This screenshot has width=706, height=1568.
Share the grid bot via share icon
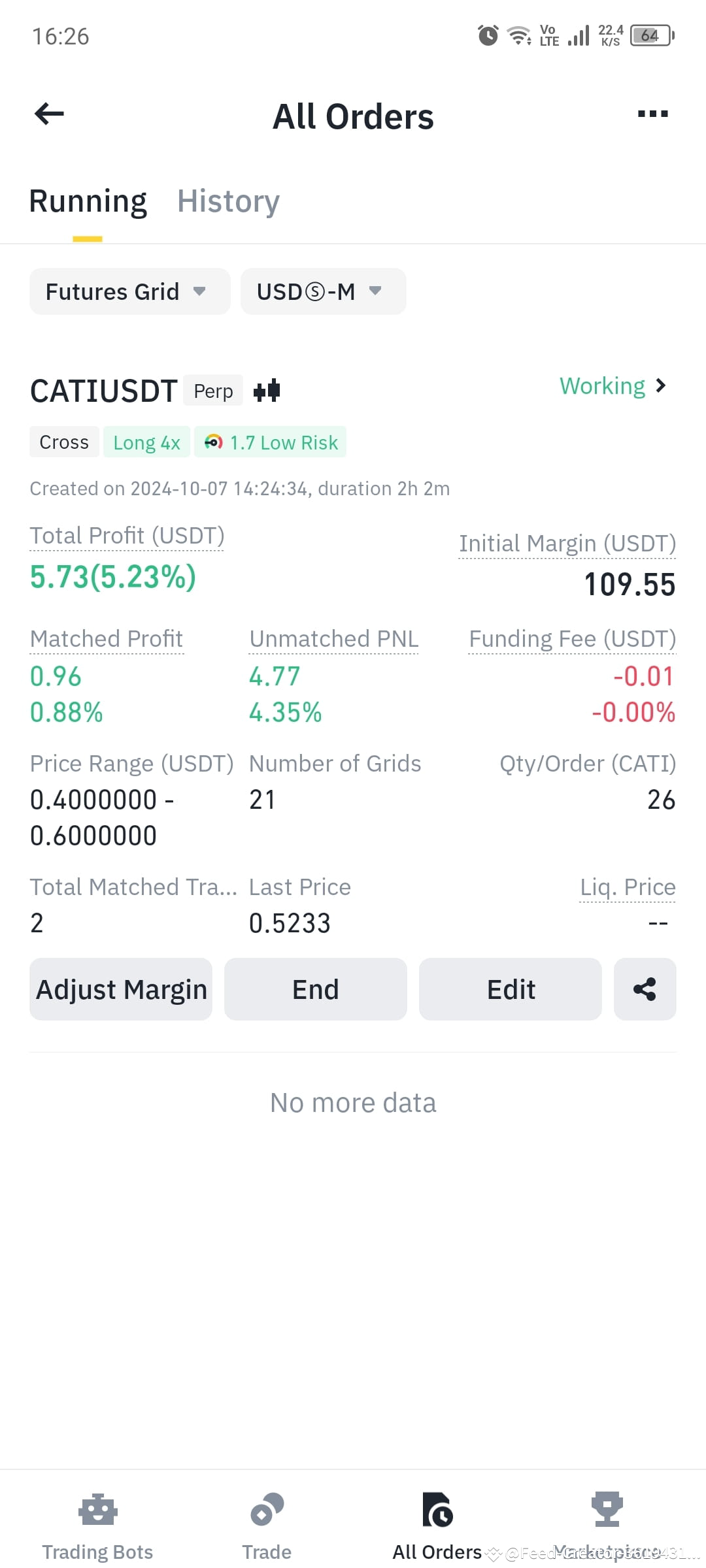(645, 988)
